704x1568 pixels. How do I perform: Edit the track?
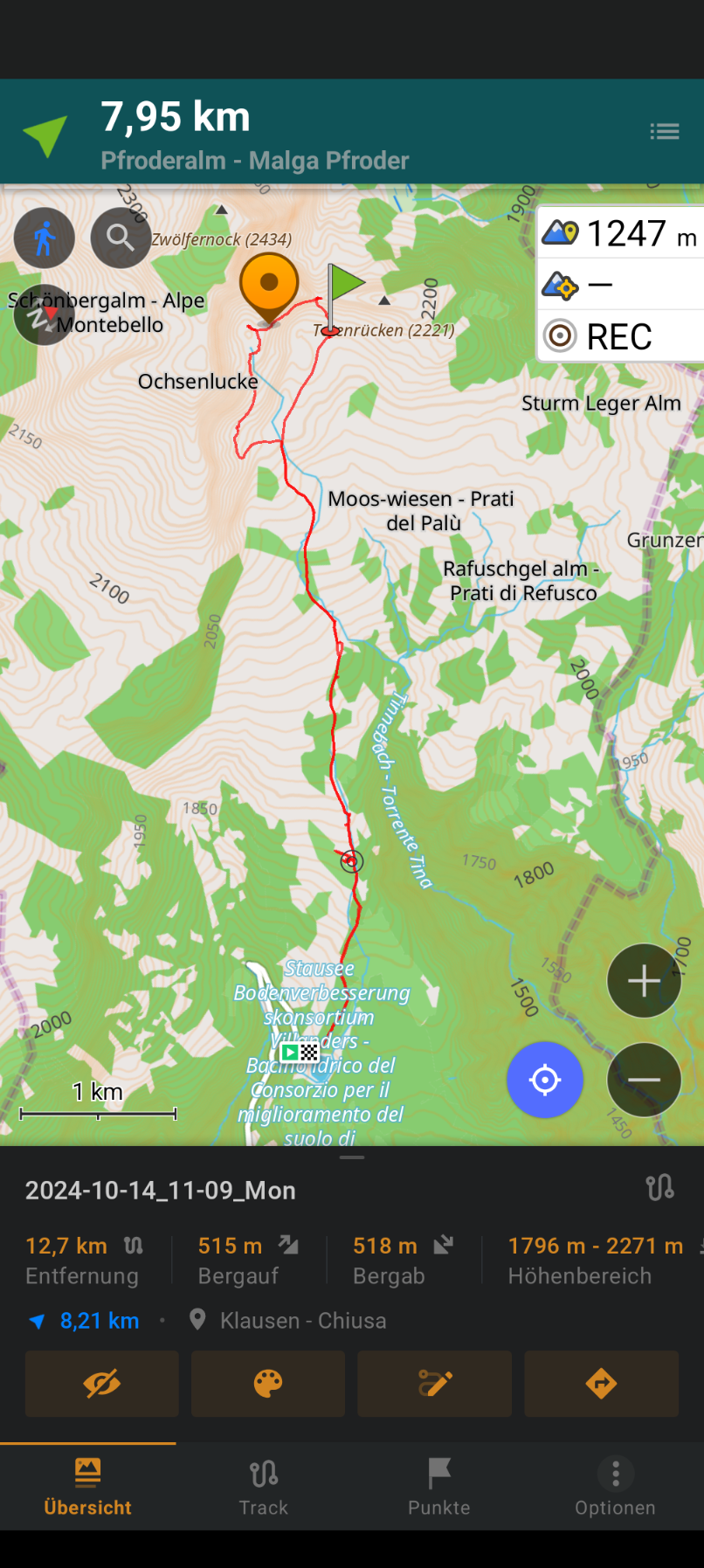tap(435, 1384)
